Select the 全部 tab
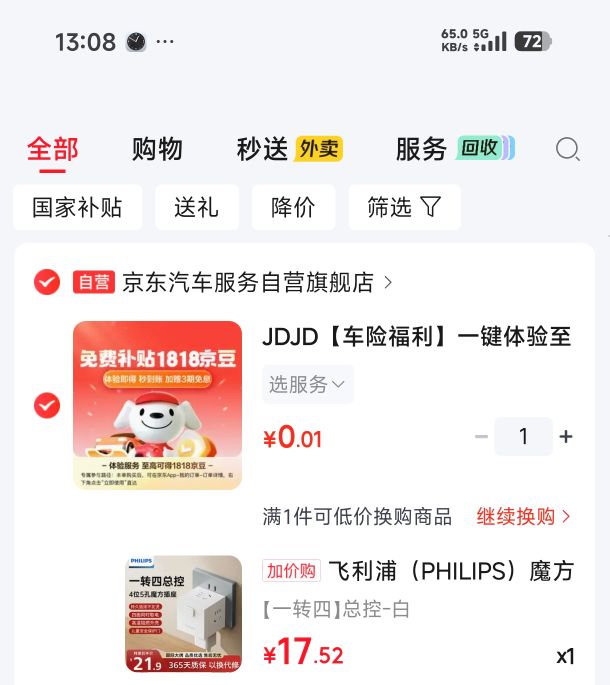The width and height of the screenshot is (610, 685). [x=52, y=149]
